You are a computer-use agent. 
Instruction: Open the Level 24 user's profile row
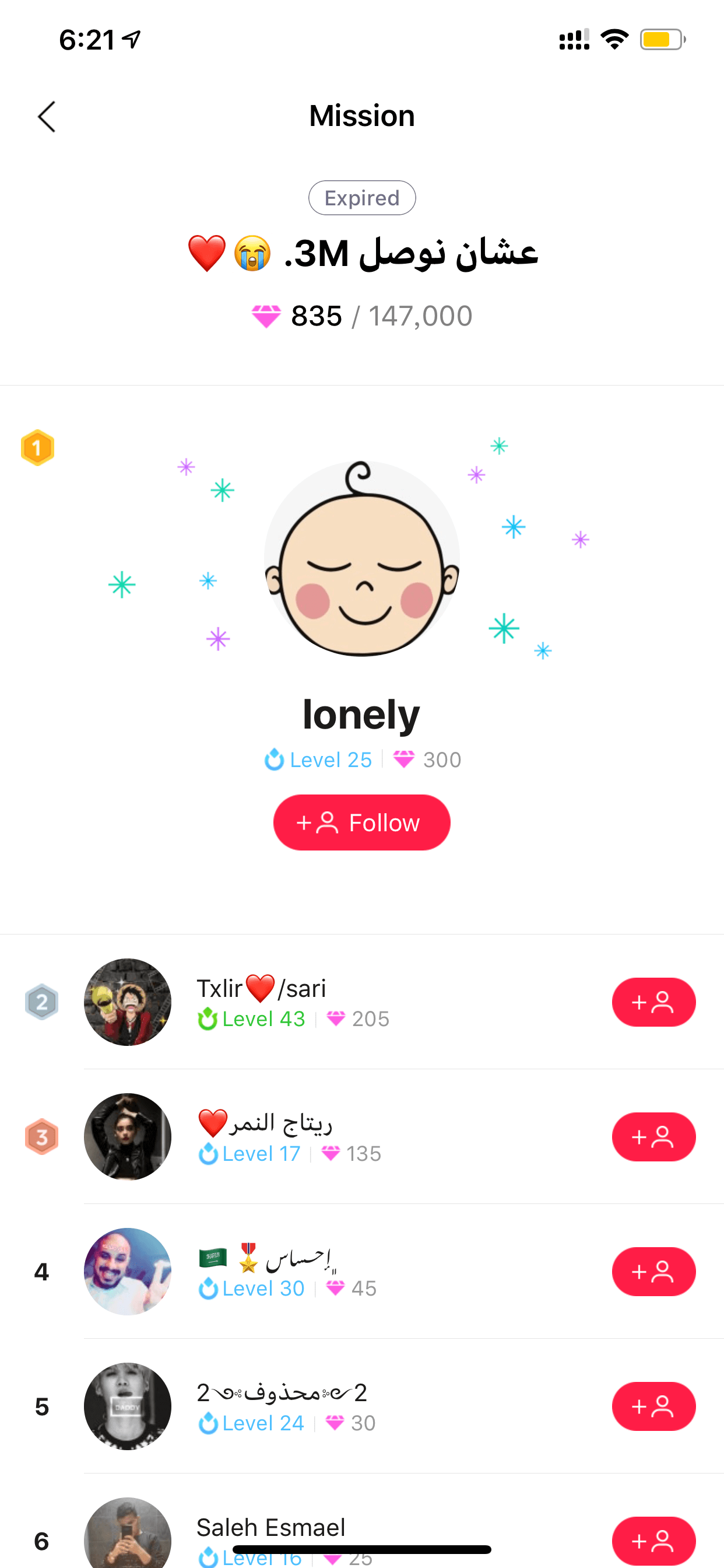(x=362, y=1406)
